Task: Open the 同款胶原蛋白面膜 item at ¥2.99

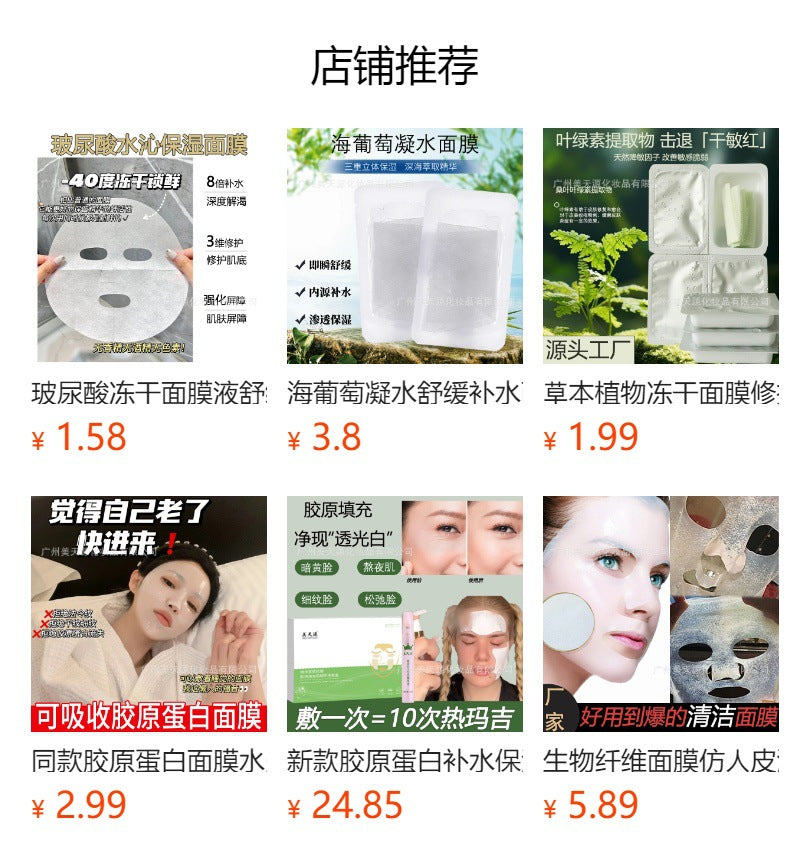Action: (149, 614)
